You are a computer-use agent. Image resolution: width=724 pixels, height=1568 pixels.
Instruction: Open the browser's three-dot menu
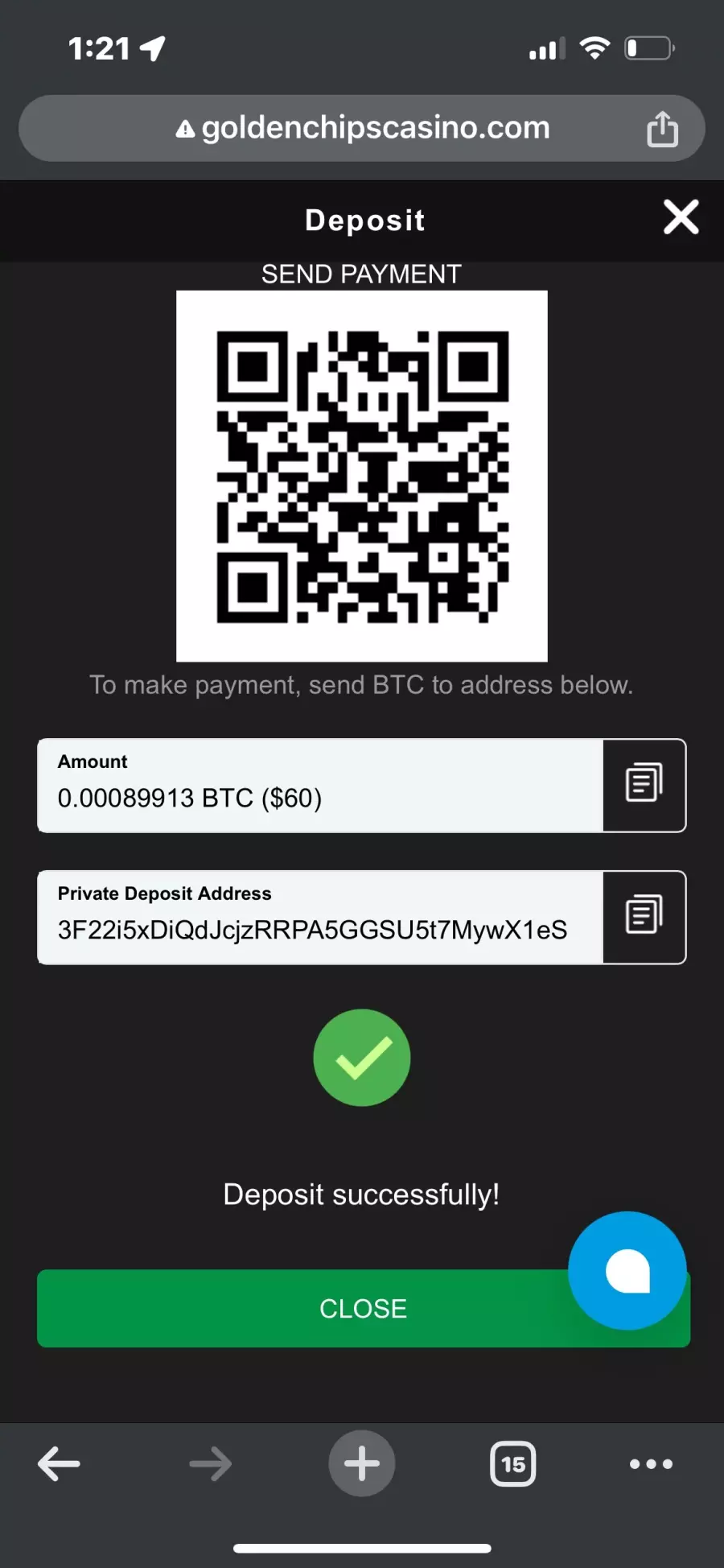(x=651, y=1463)
